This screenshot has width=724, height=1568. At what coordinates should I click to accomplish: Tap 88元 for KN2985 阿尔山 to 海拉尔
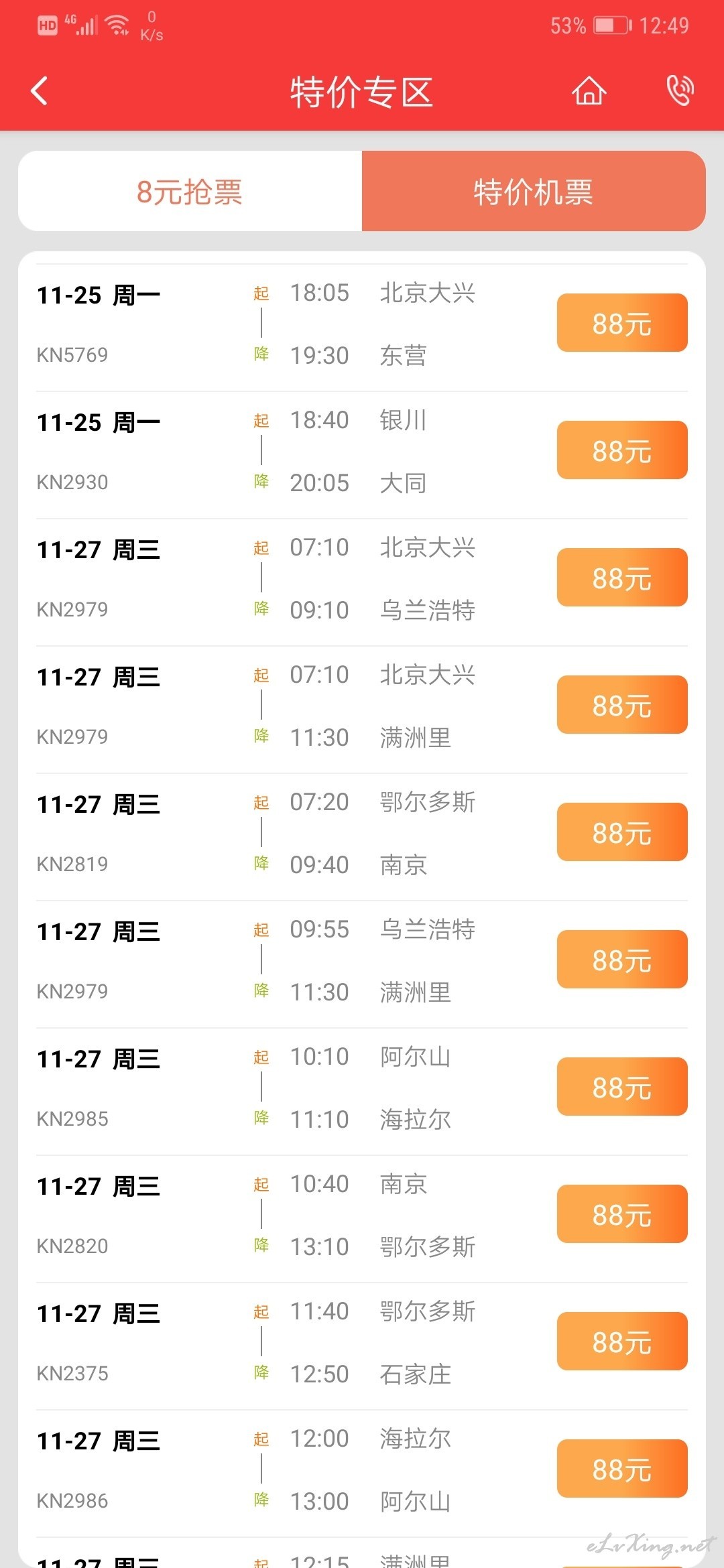coord(622,1086)
